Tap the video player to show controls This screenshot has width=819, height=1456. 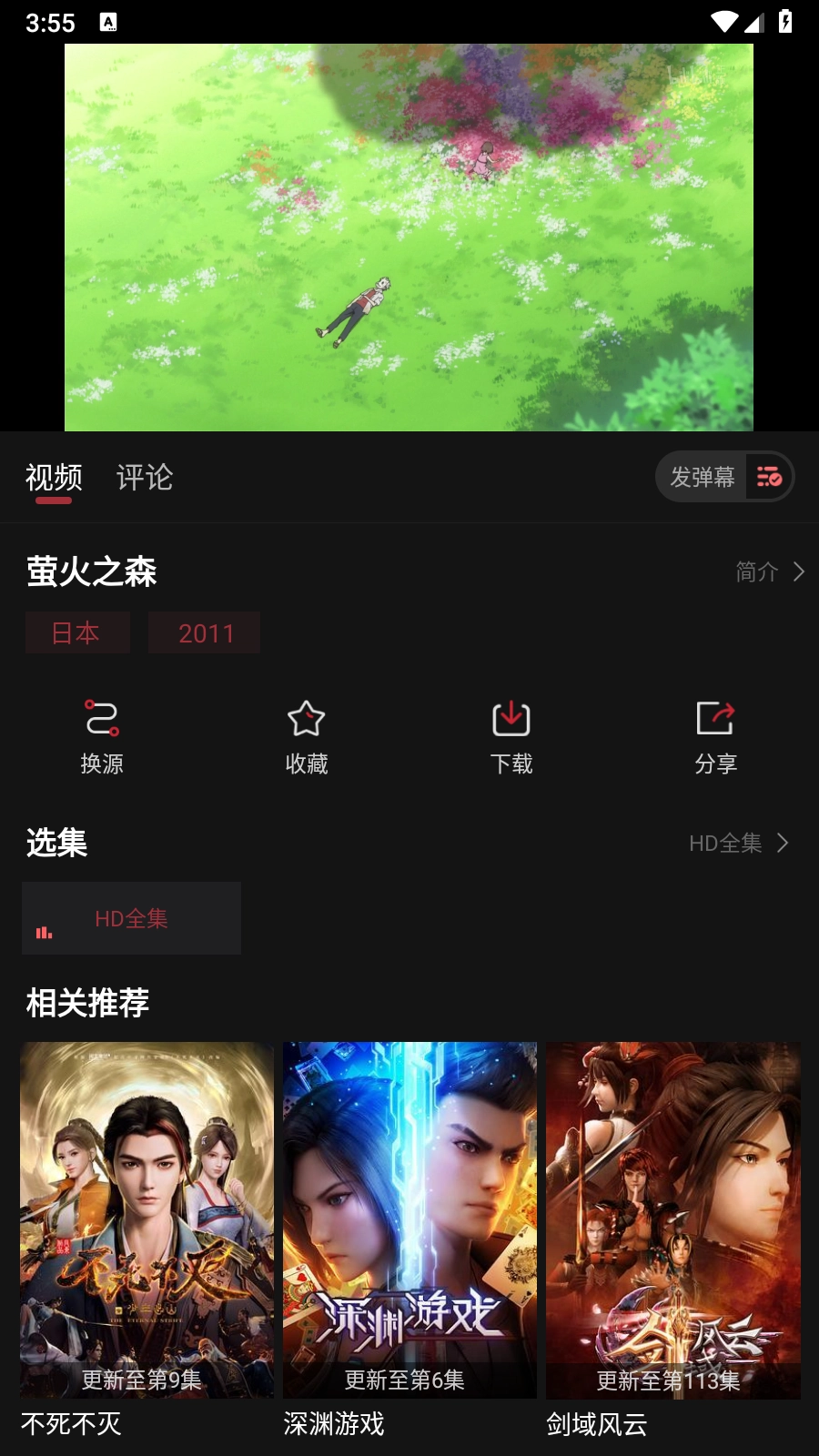click(409, 237)
